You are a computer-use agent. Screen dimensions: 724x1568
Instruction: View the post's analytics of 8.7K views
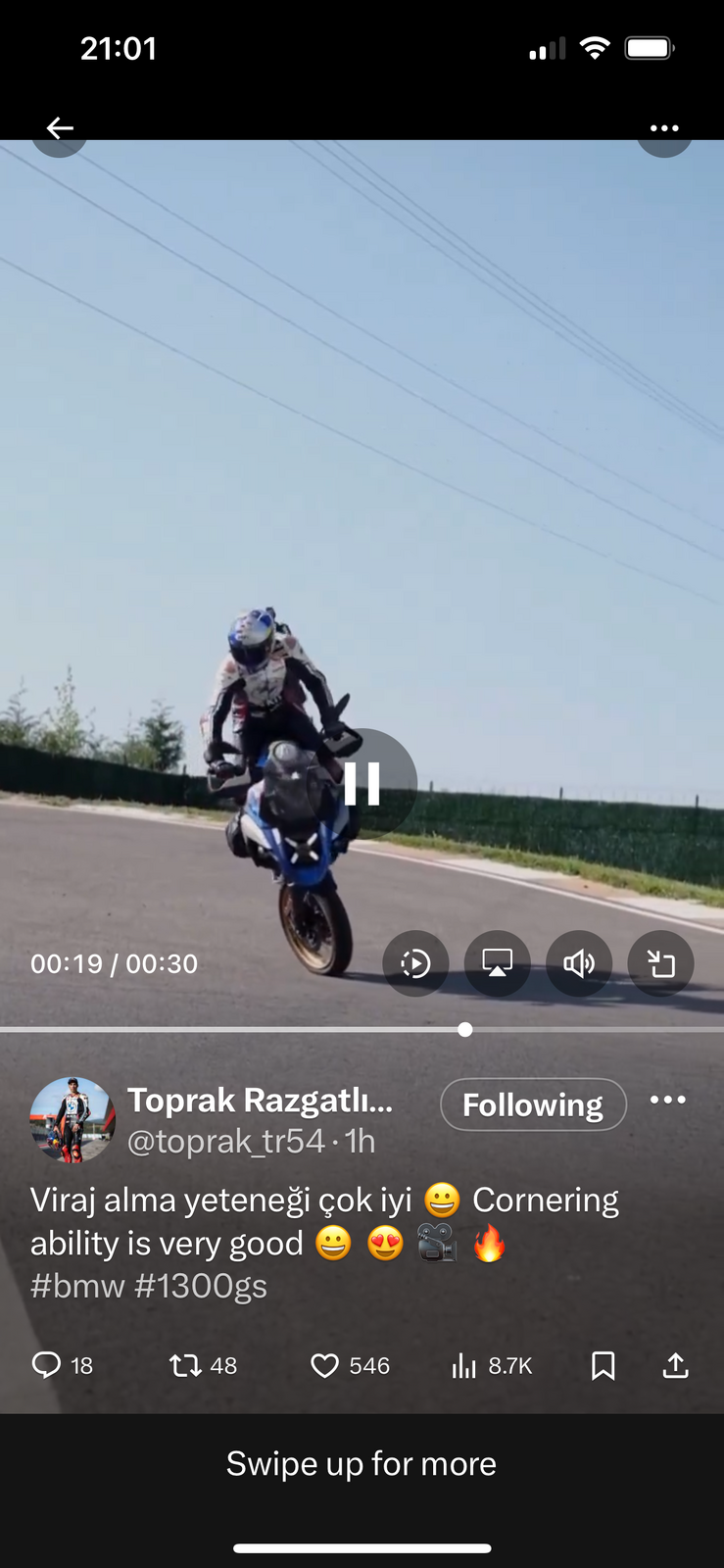tap(464, 1365)
